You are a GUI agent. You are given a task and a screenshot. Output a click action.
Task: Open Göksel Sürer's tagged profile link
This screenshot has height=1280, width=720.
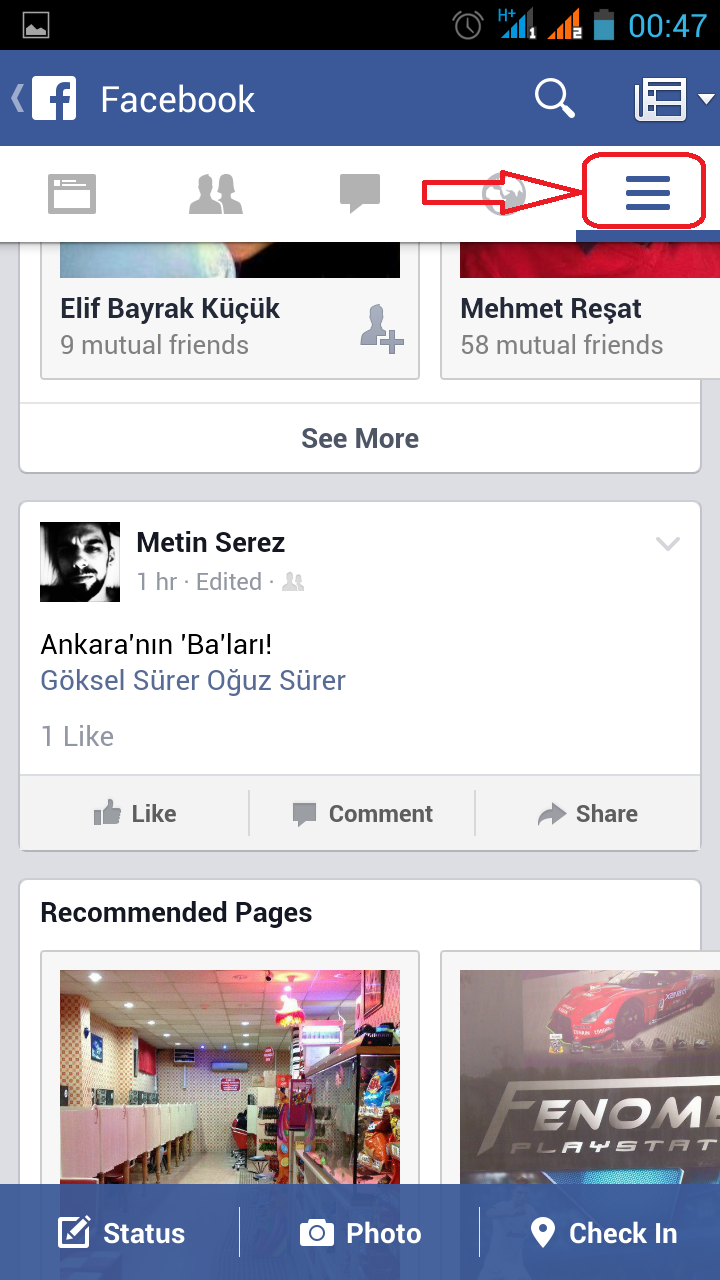click(x=97, y=680)
